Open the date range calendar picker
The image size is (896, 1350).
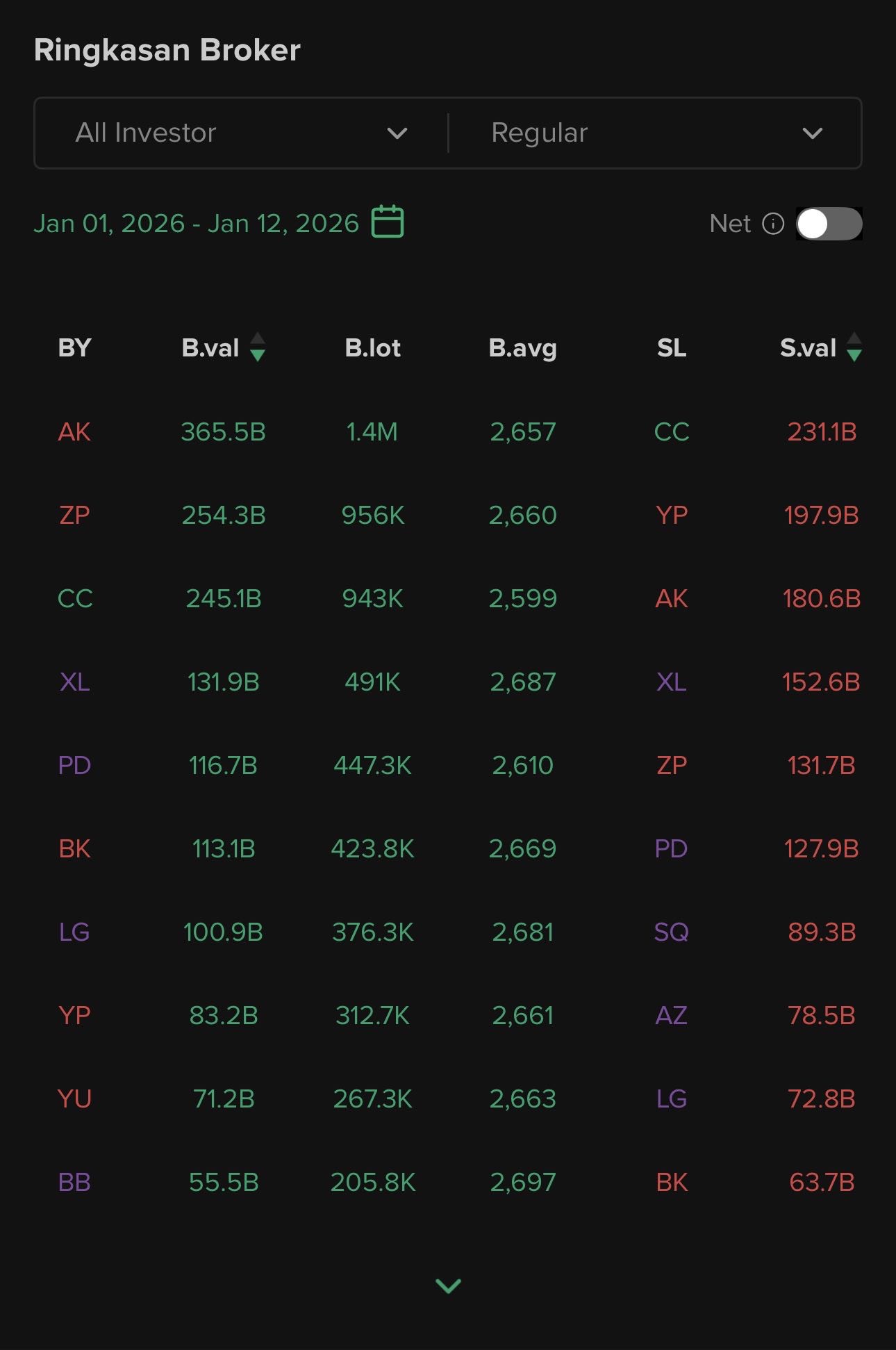pyautogui.click(x=388, y=222)
